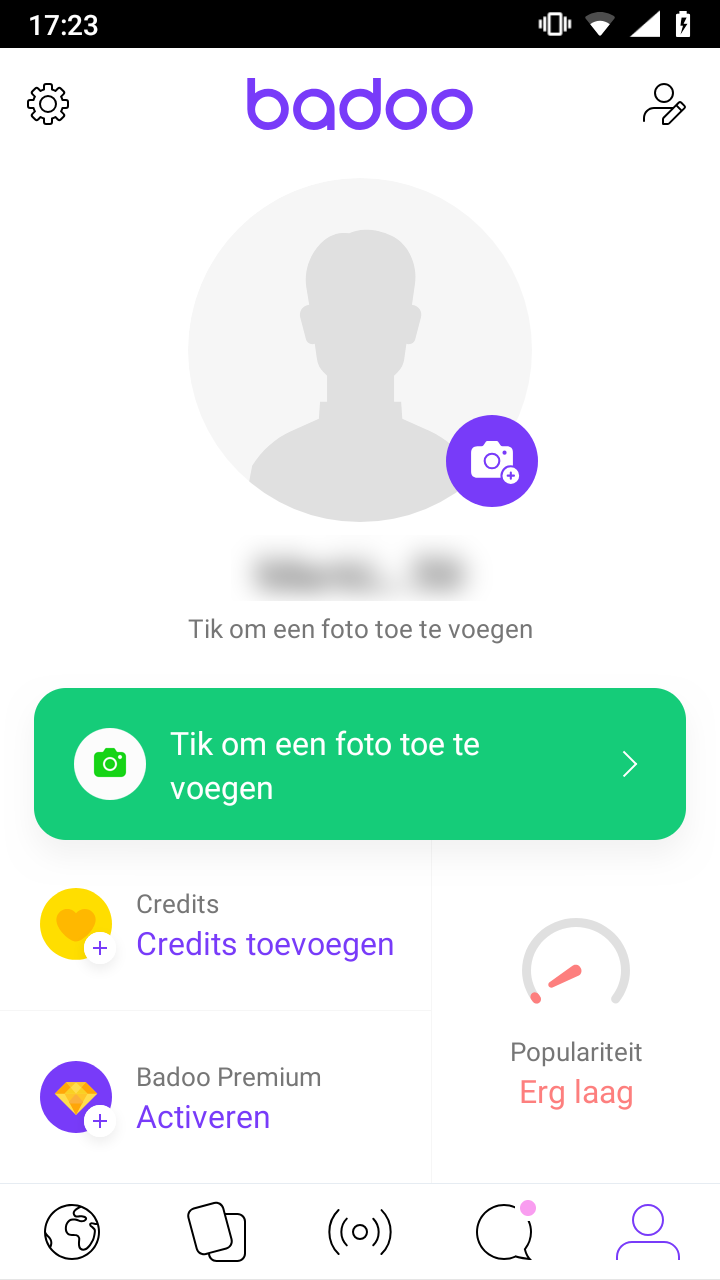This screenshot has height=1280, width=720.
Task: Select the profile icon in bottom navigation
Action: click(x=648, y=1231)
